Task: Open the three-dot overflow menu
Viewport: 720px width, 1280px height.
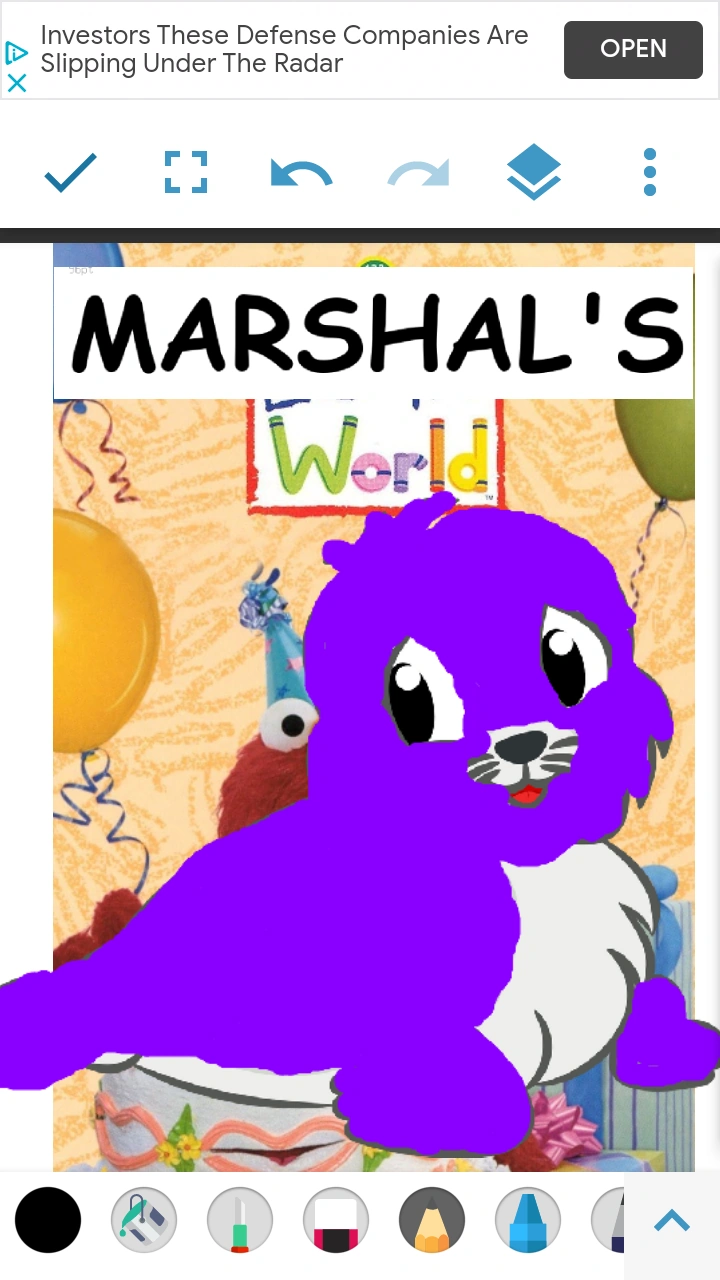Action: tap(650, 172)
